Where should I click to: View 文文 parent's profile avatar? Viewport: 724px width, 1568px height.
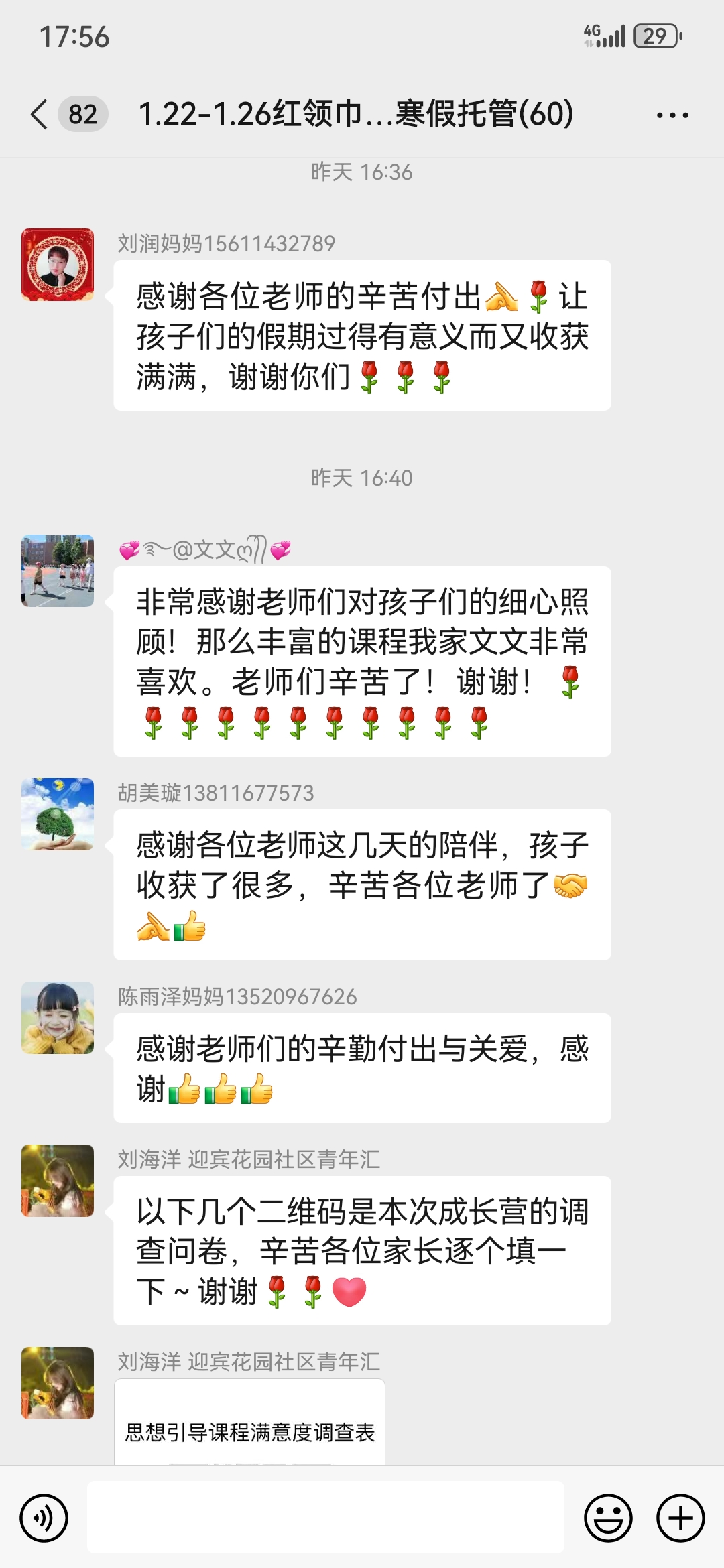pos(58,571)
